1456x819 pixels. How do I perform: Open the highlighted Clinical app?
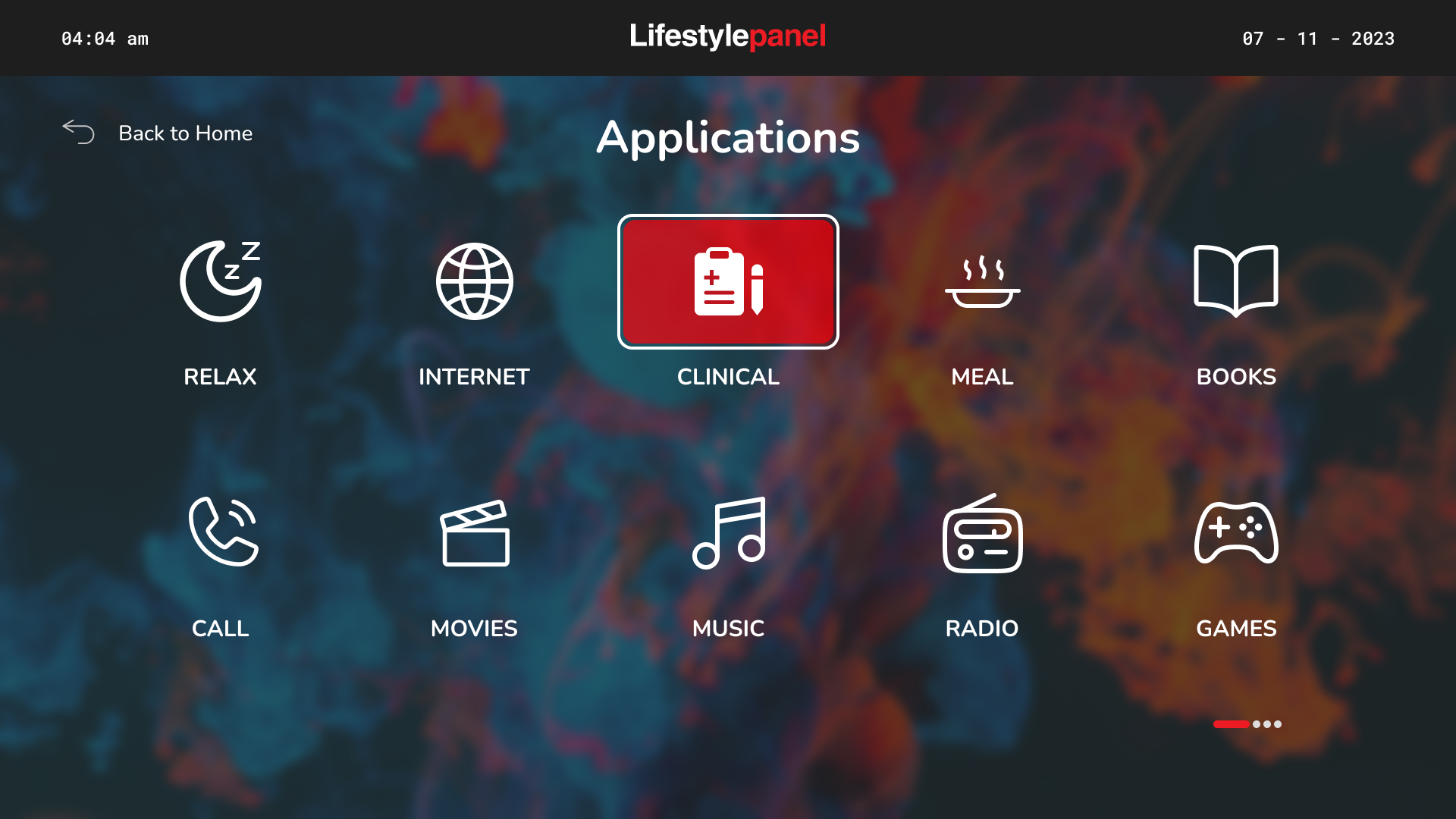point(728,282)
